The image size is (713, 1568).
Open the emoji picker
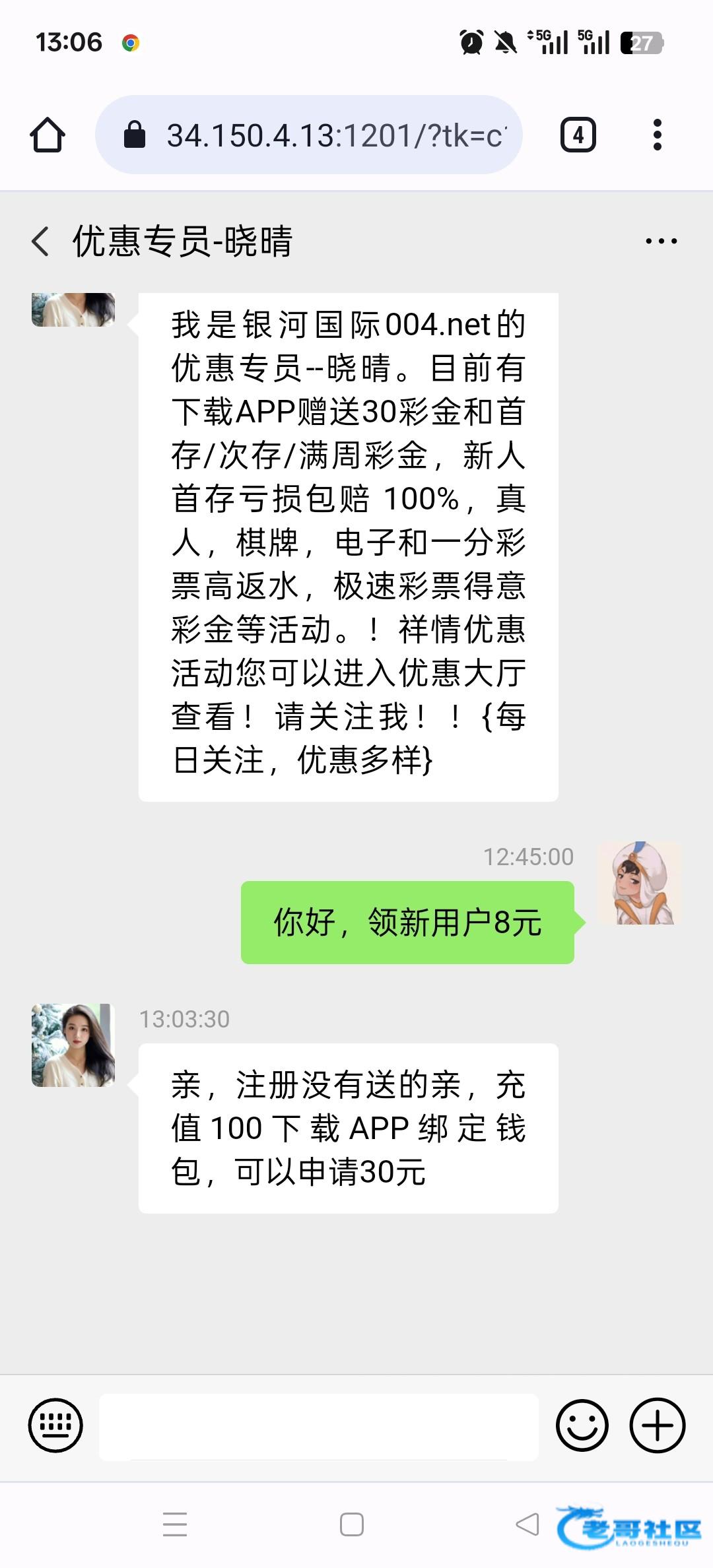(x=582, y=1426)
